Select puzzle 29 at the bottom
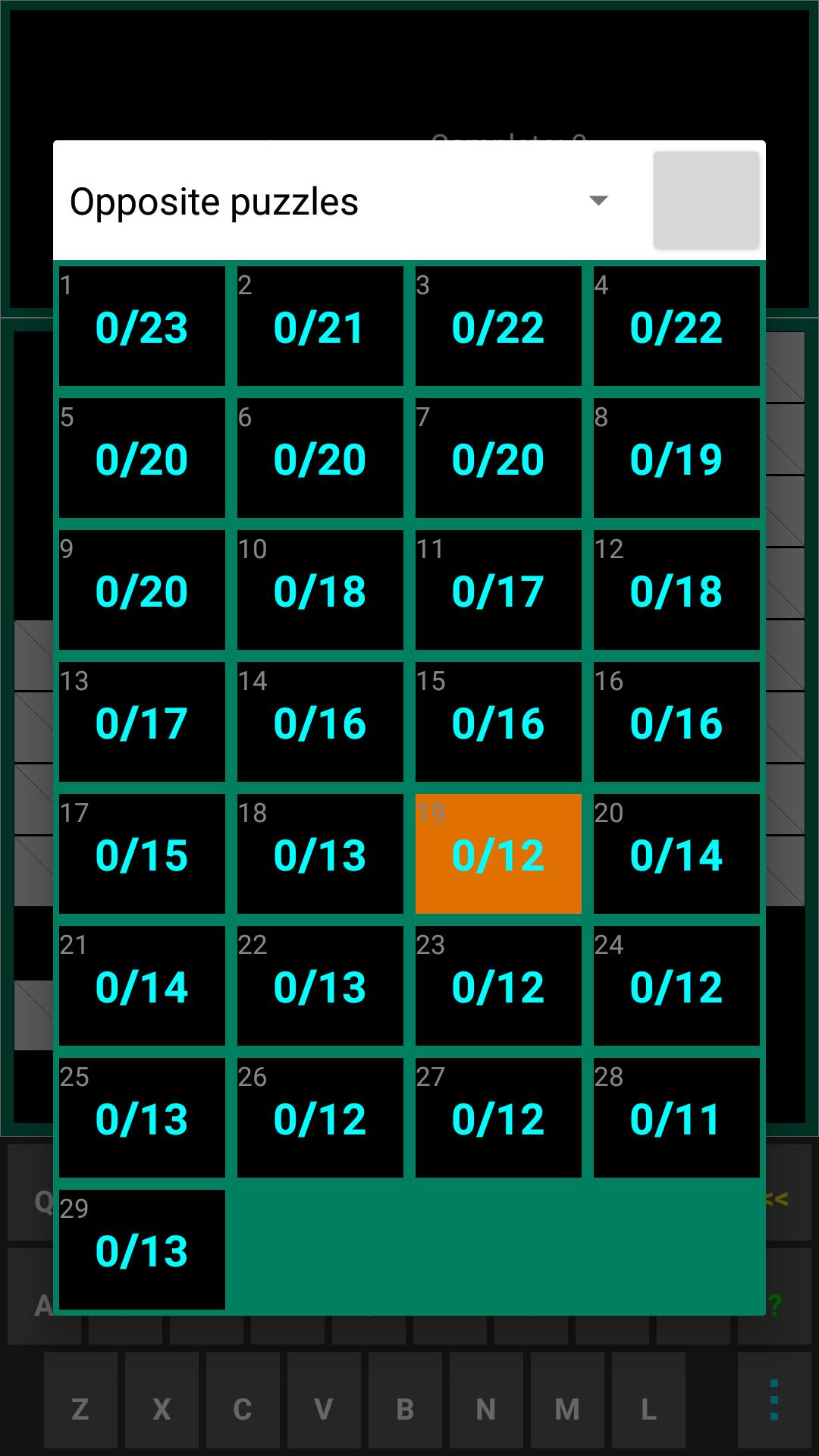 (142, 1250)
